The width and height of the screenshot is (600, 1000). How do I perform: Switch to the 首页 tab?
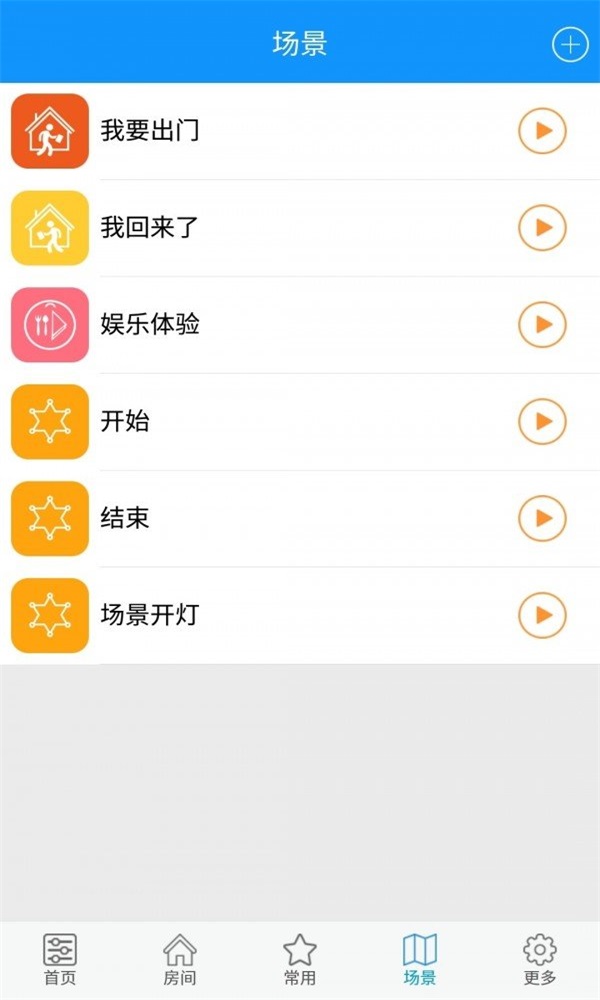pos(60,960)
